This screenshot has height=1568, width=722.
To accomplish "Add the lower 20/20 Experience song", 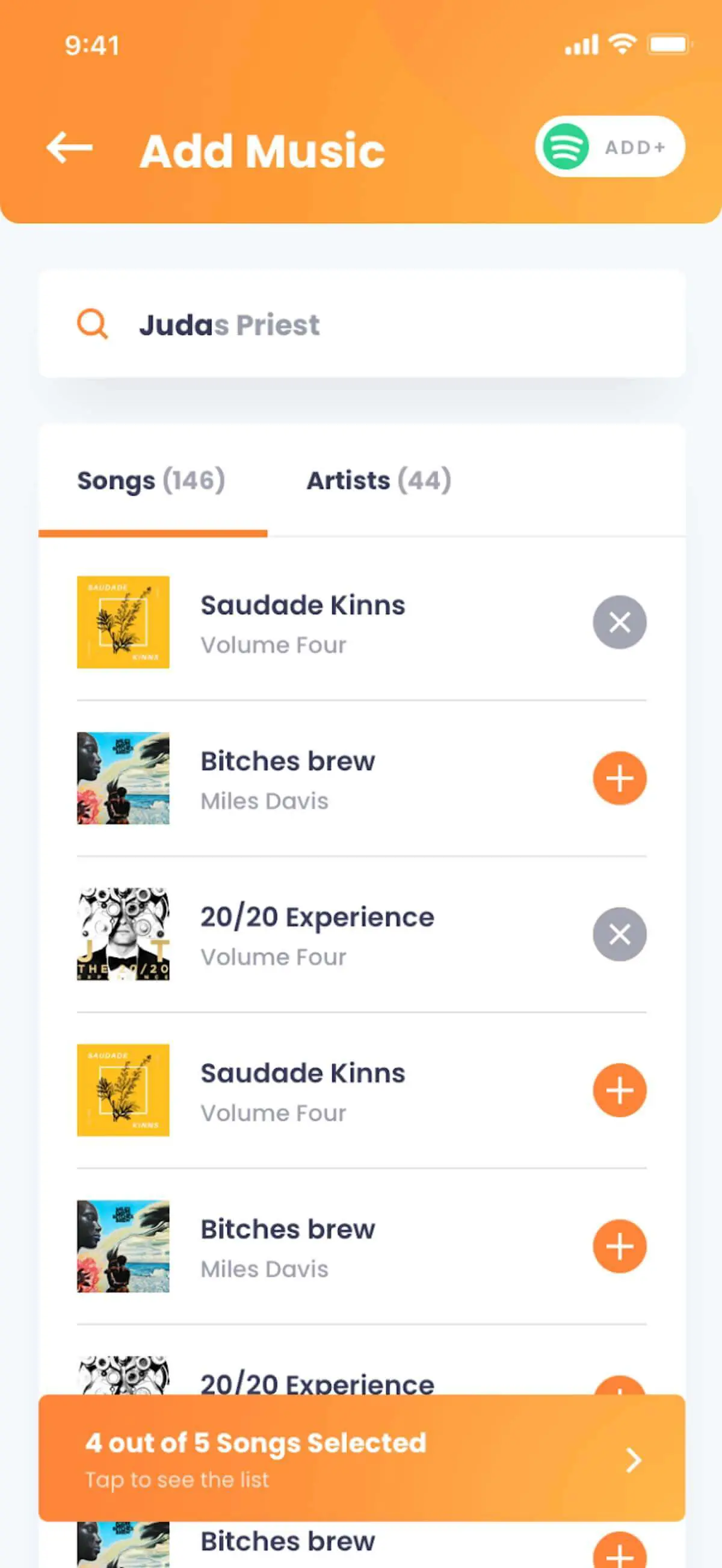I will [619, 1393].
